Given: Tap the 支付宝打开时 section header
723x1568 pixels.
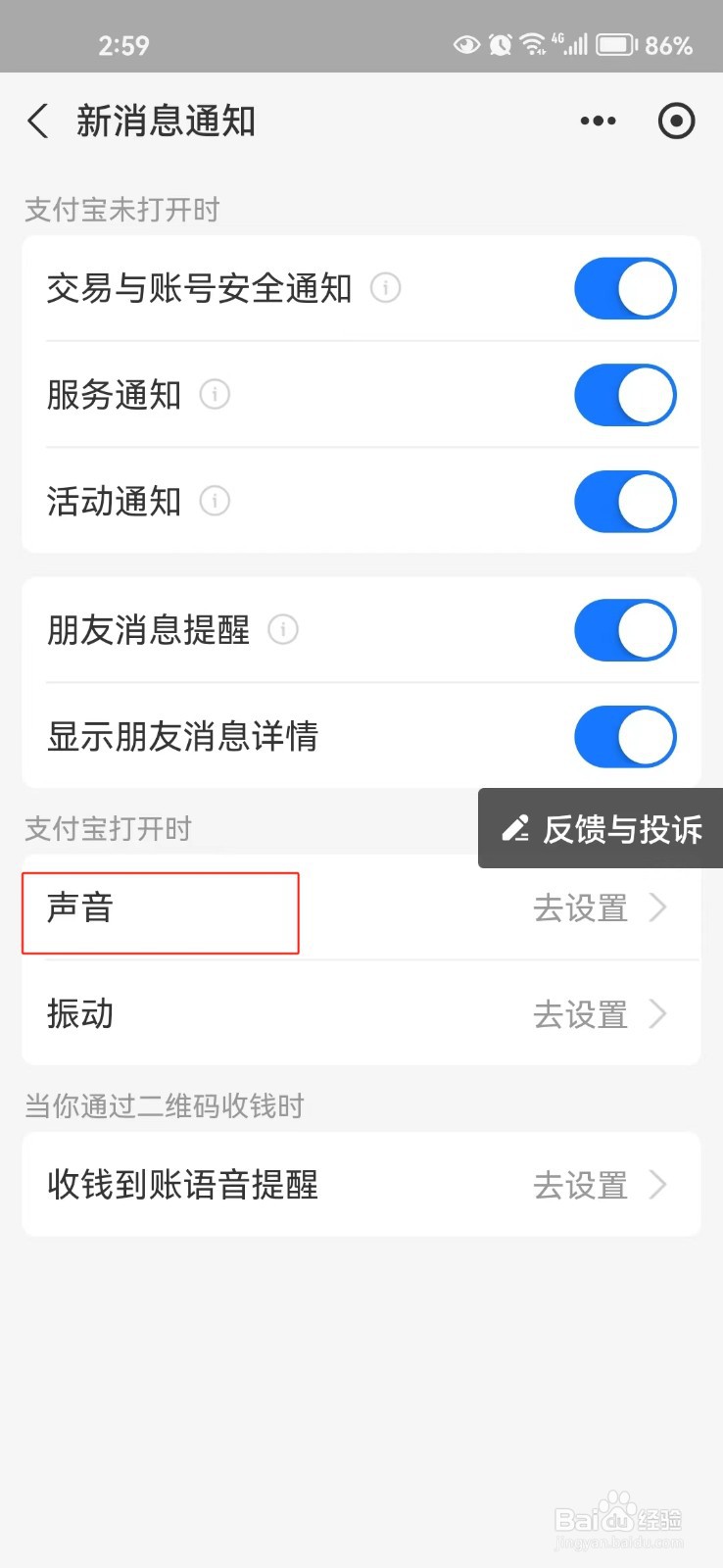Looking at the screenshot, I should tap(108, 829).
